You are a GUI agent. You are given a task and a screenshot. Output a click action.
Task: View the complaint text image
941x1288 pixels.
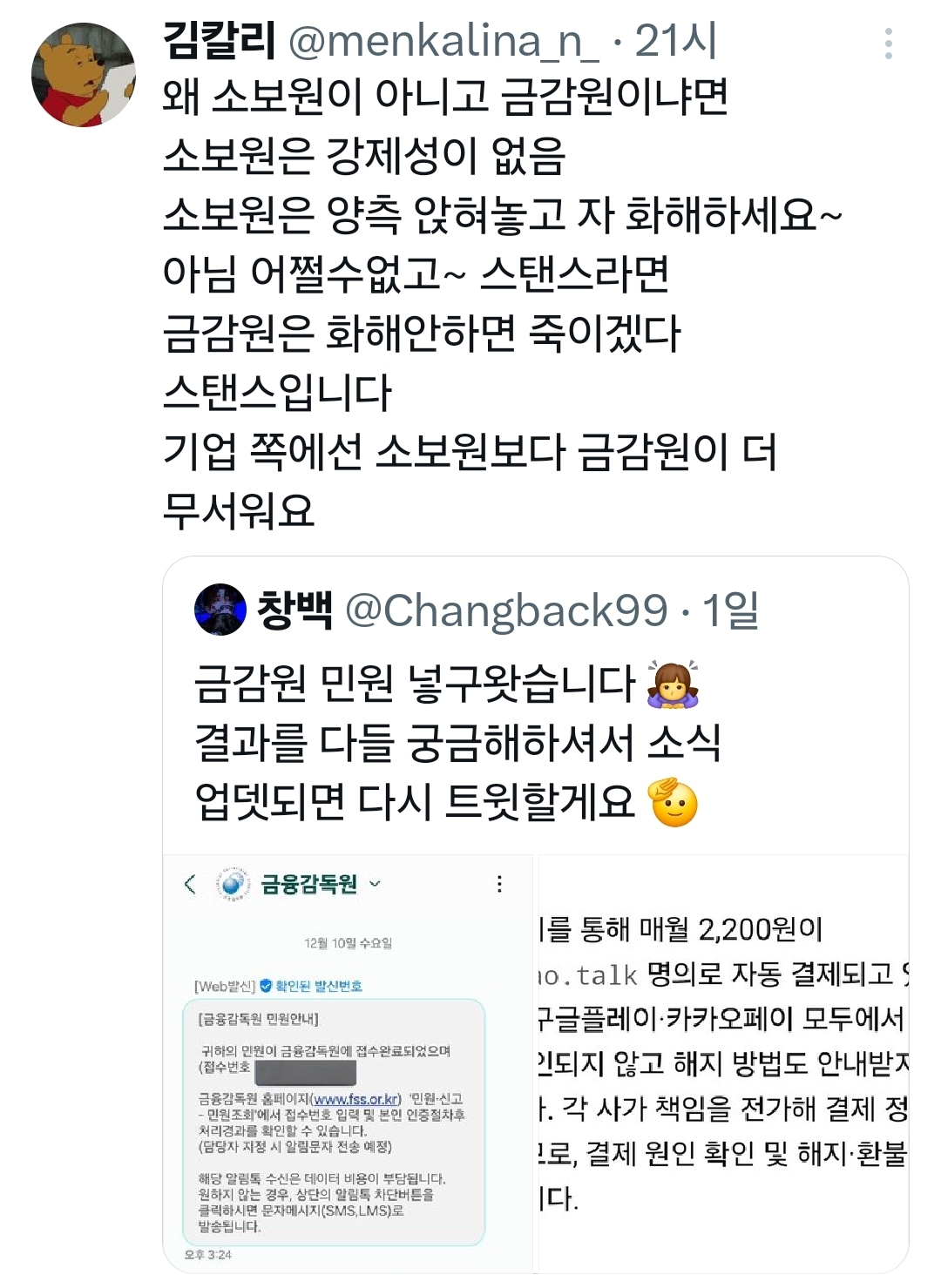click(723, 1062)
